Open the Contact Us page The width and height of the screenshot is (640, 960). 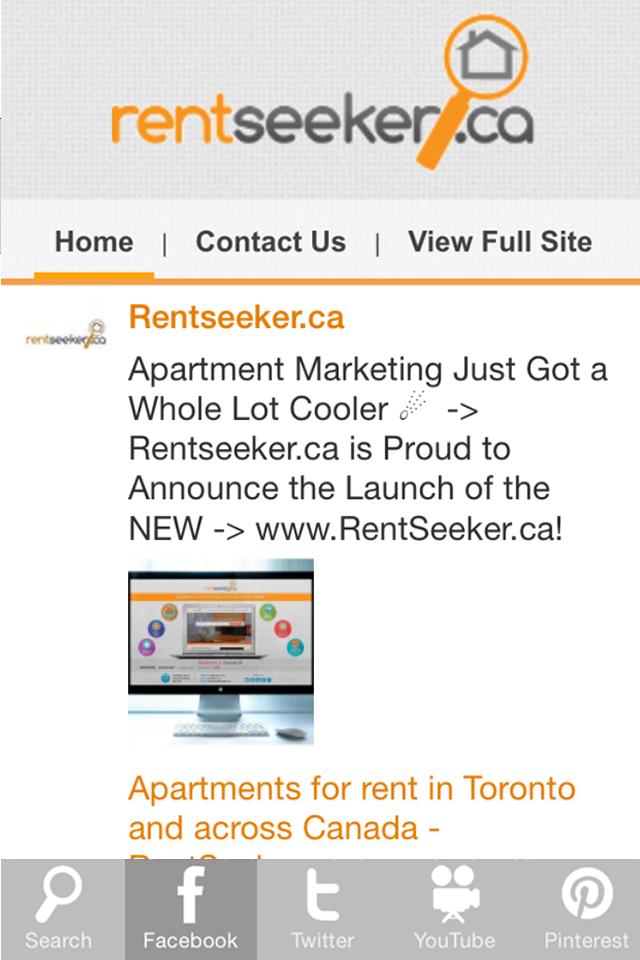(271, 243)
